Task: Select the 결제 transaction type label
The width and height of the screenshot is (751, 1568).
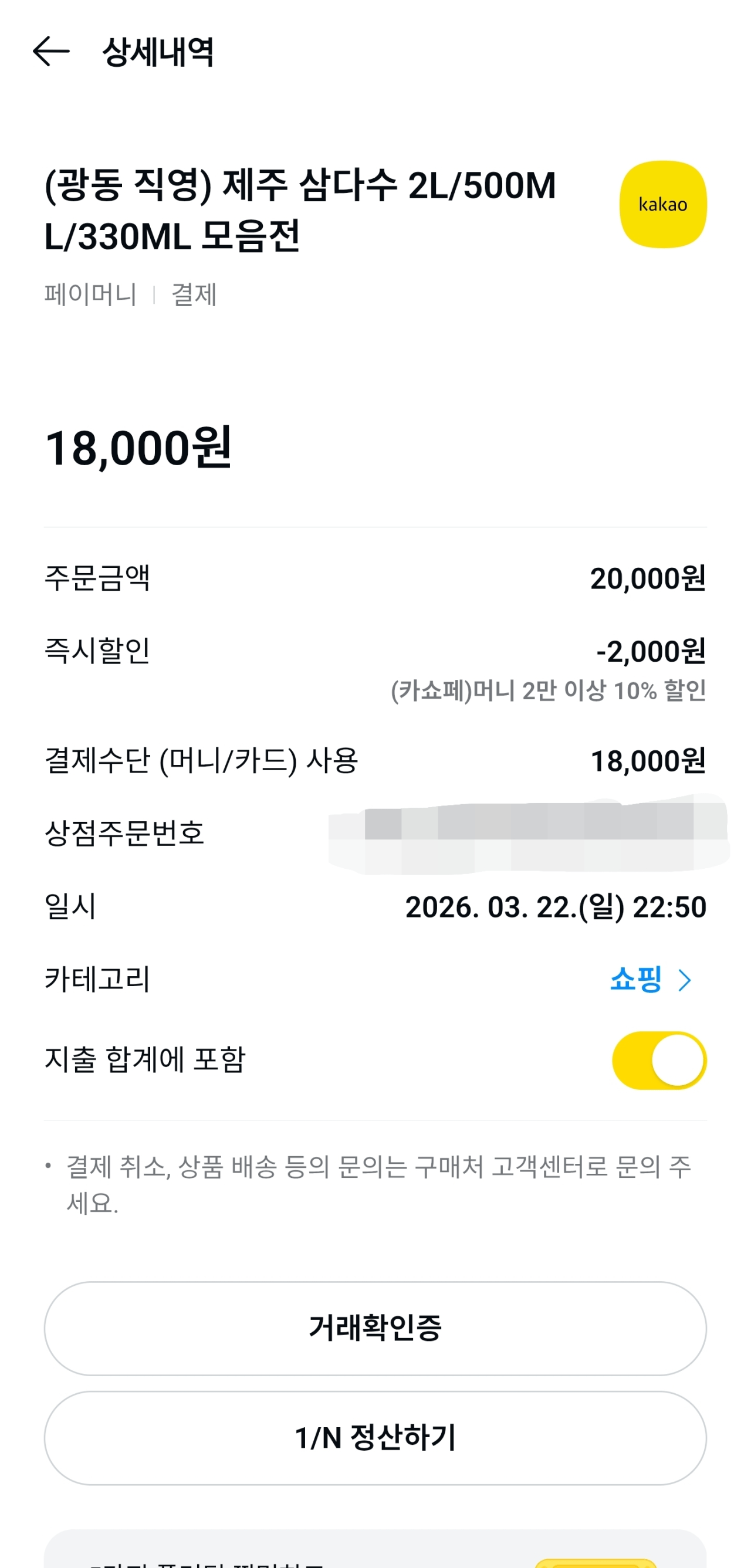Action: [x=192, y=294]
